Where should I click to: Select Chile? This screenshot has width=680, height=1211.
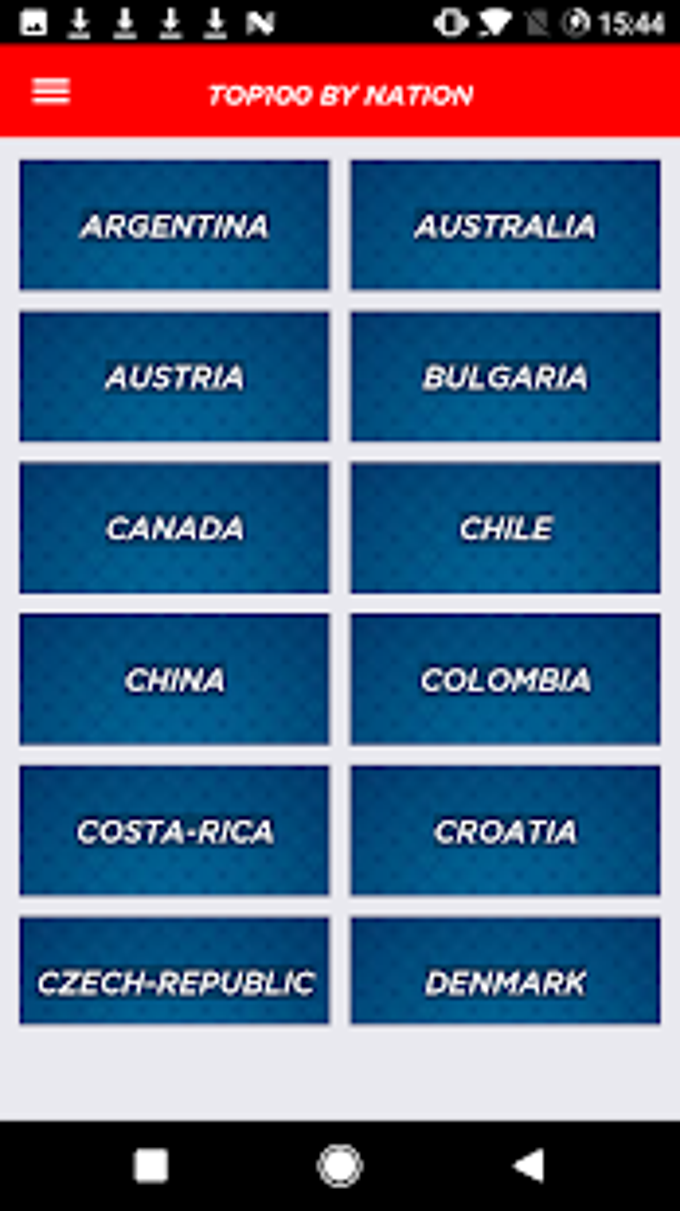click(x=505, y=528)
